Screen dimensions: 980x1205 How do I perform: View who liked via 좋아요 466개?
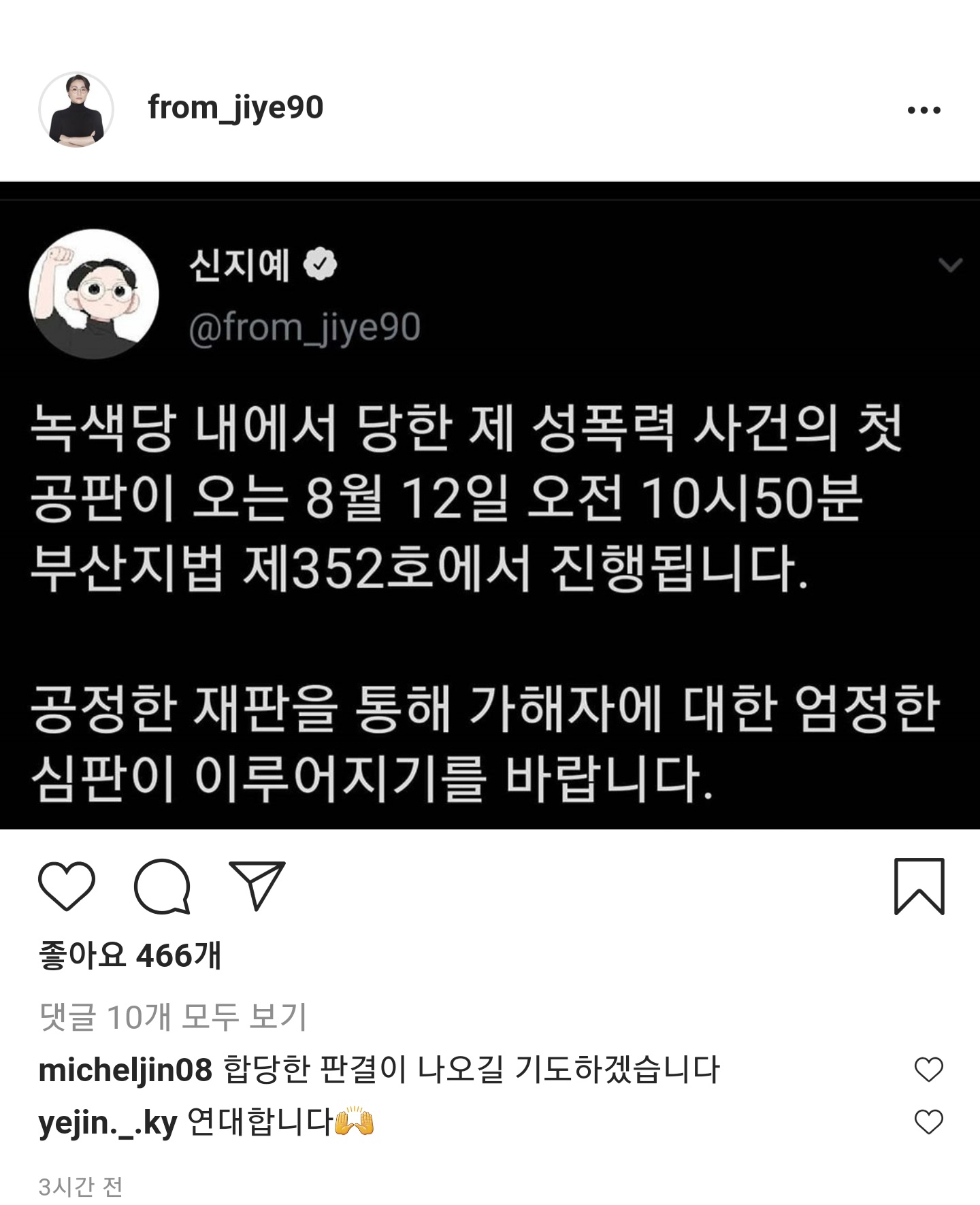pos(130,955)
